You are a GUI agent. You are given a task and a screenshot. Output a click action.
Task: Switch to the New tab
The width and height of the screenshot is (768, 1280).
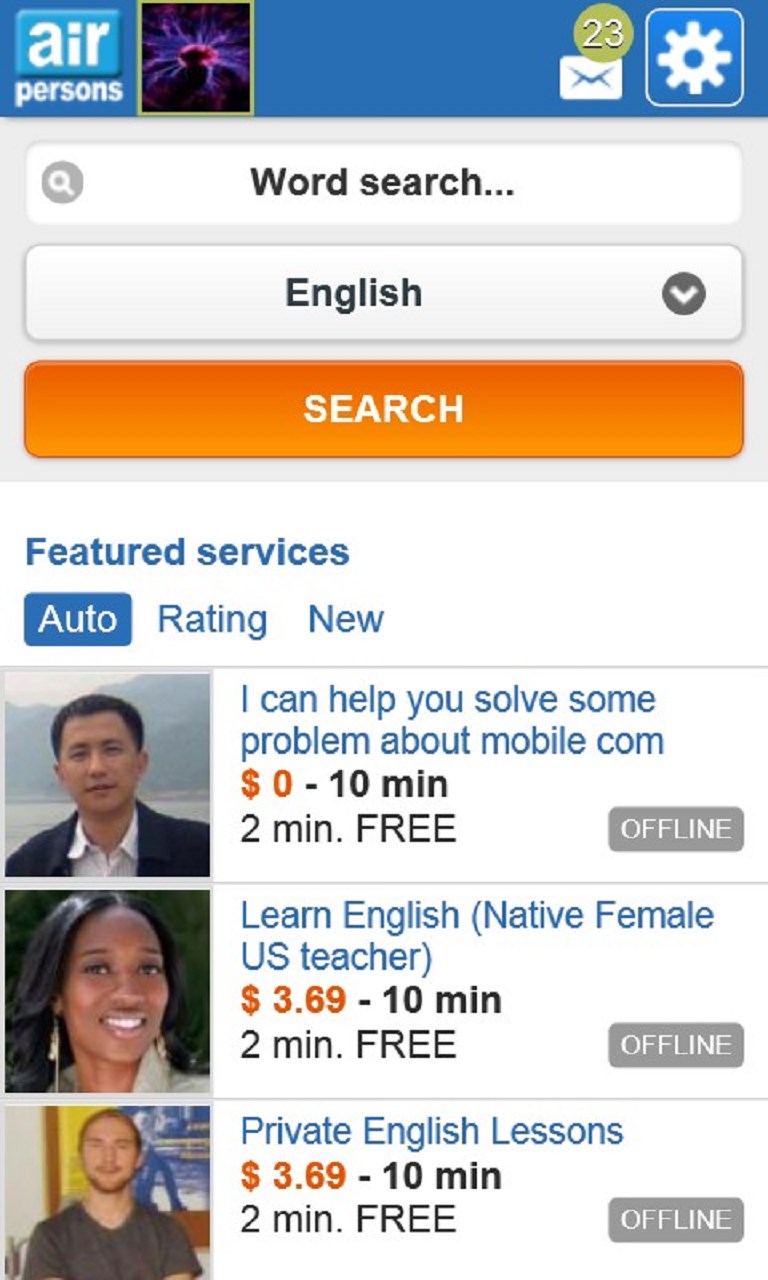(345, 619)
